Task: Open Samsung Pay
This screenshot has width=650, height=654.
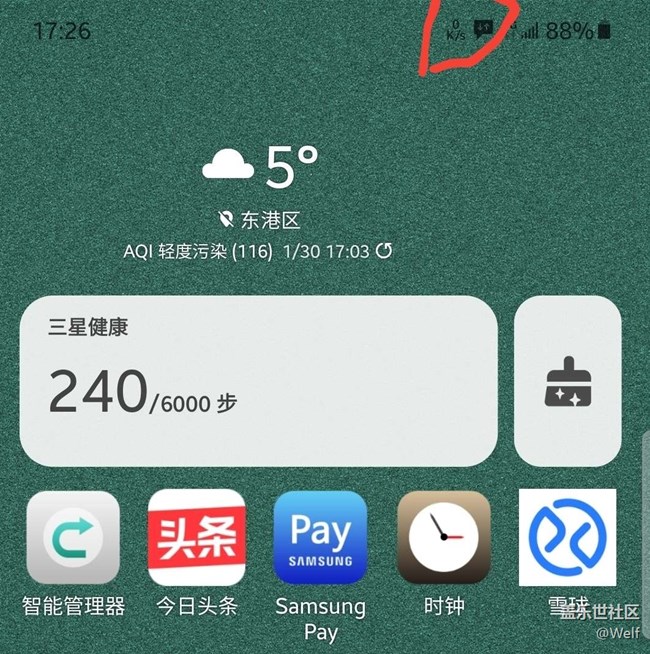Action: [320, 538]
